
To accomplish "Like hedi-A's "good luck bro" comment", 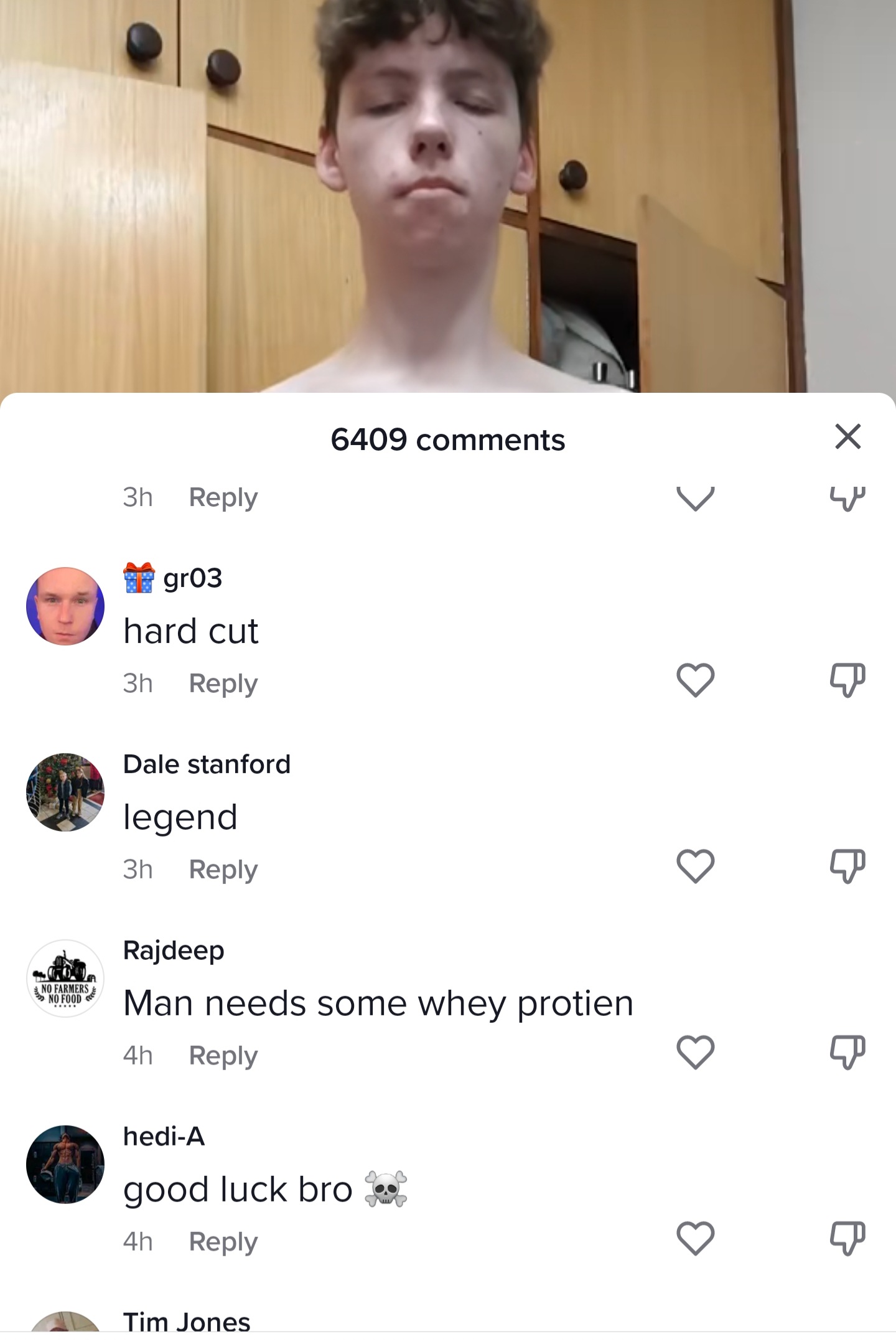I will tap(695, 1238).
